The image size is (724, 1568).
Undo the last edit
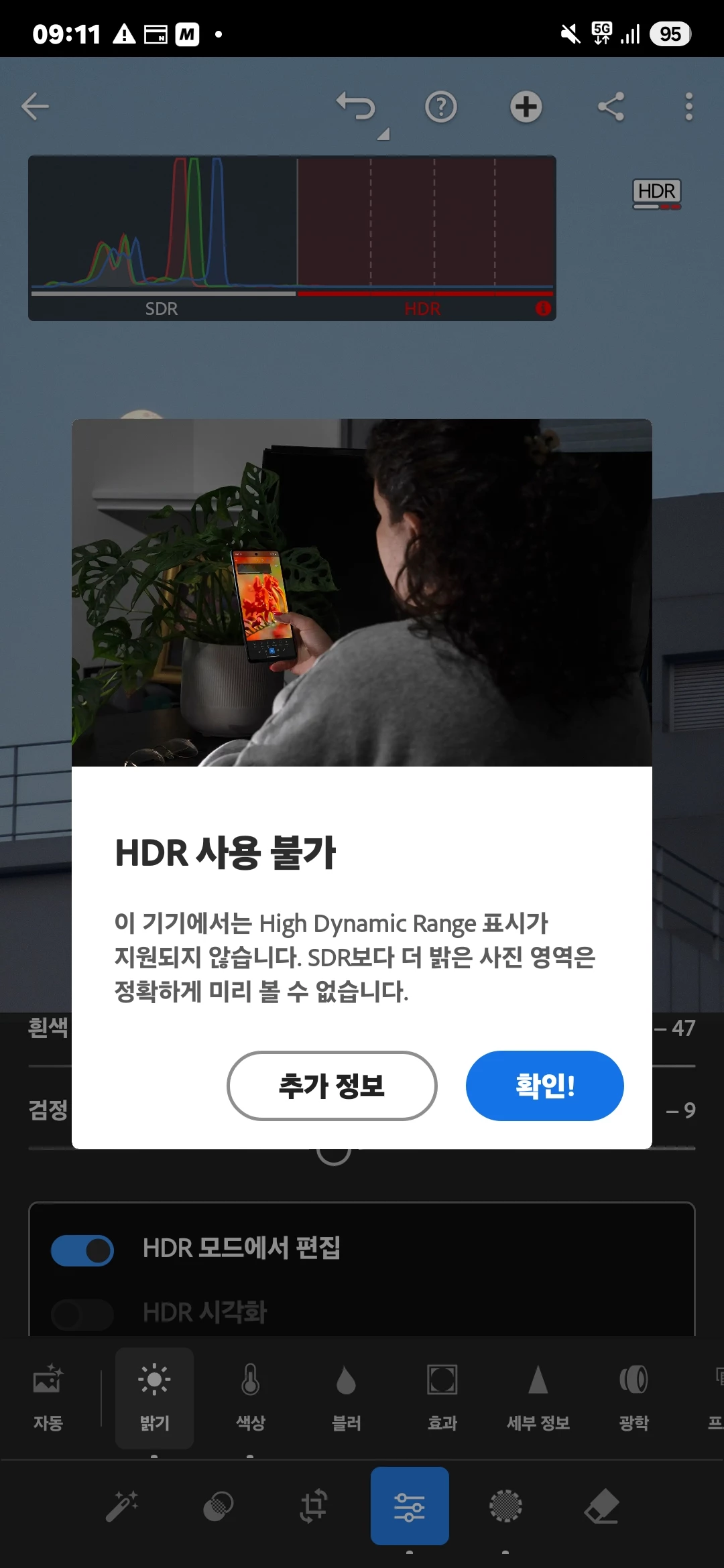(x=356, y=107)
